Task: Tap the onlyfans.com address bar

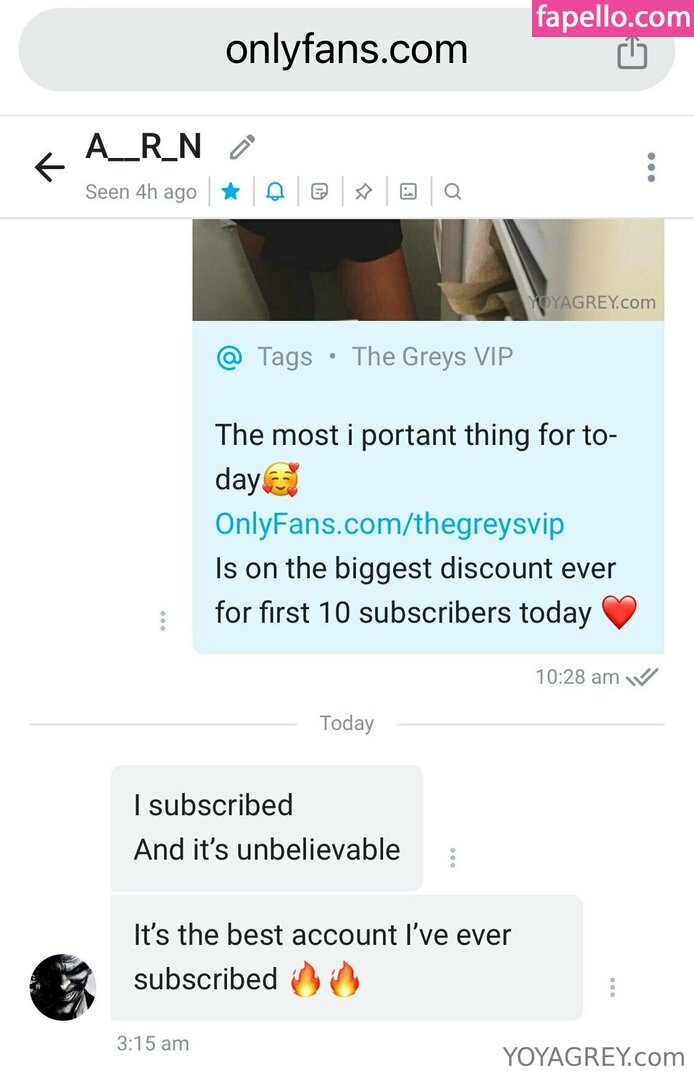Action: pyautogui.click(x=346, y=50)
